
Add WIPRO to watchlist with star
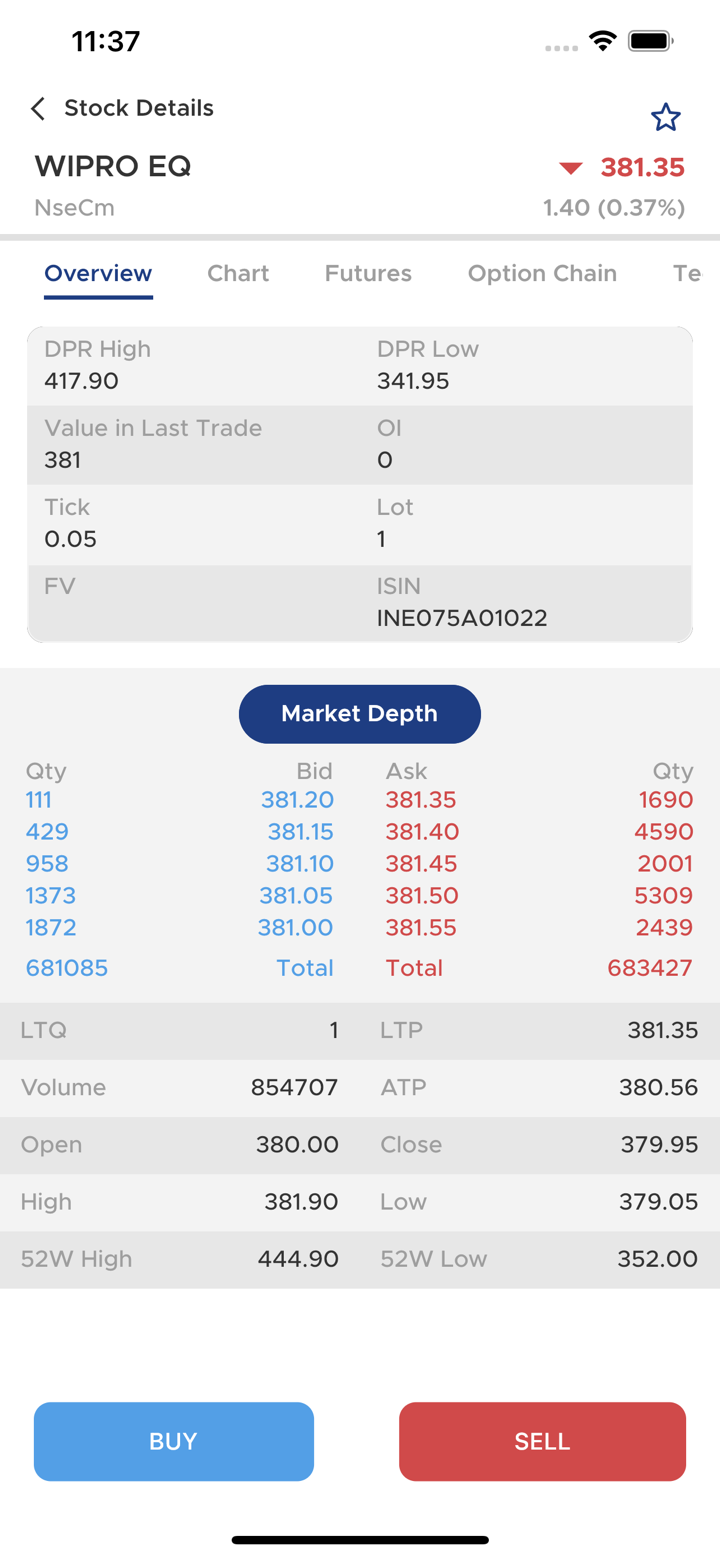665,118
